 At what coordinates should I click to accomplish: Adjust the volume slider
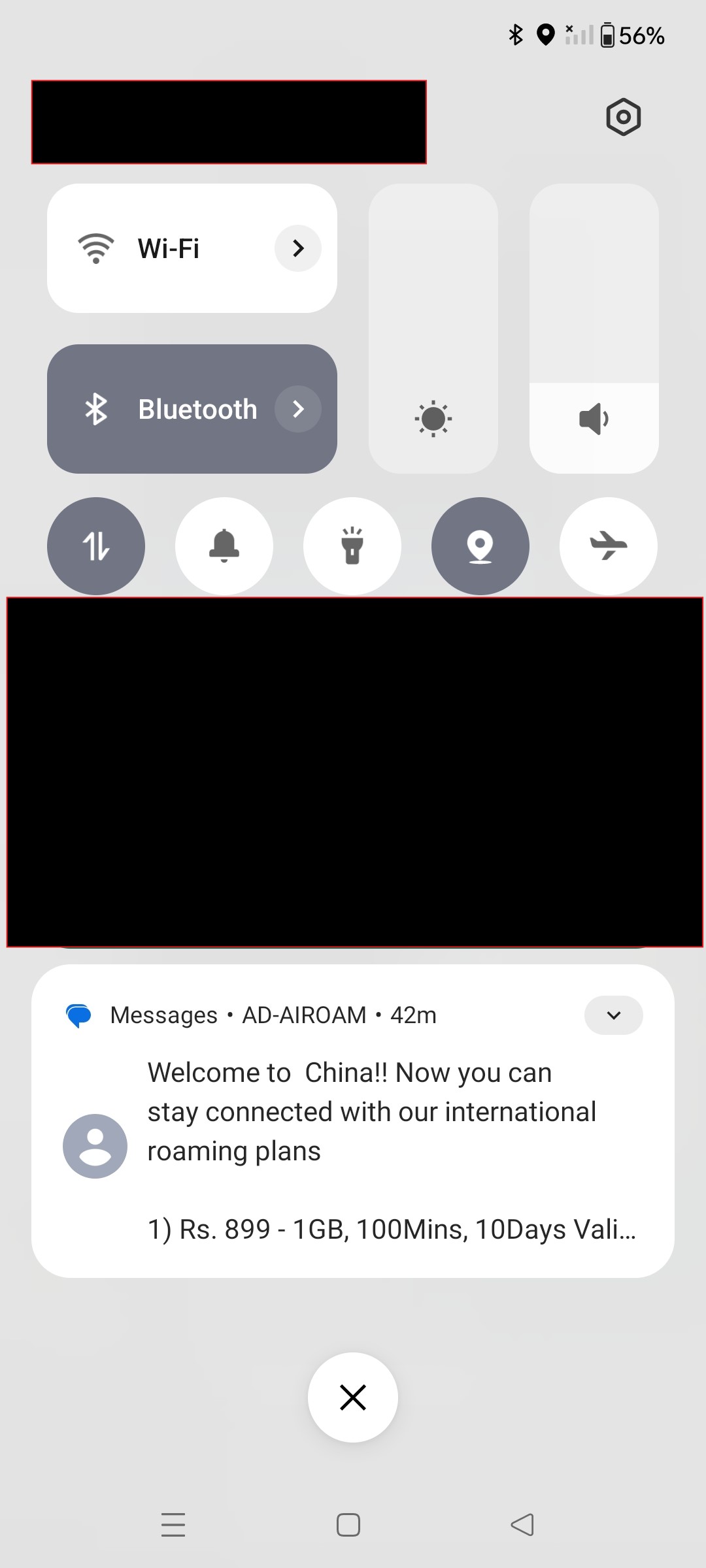[594, 328]
